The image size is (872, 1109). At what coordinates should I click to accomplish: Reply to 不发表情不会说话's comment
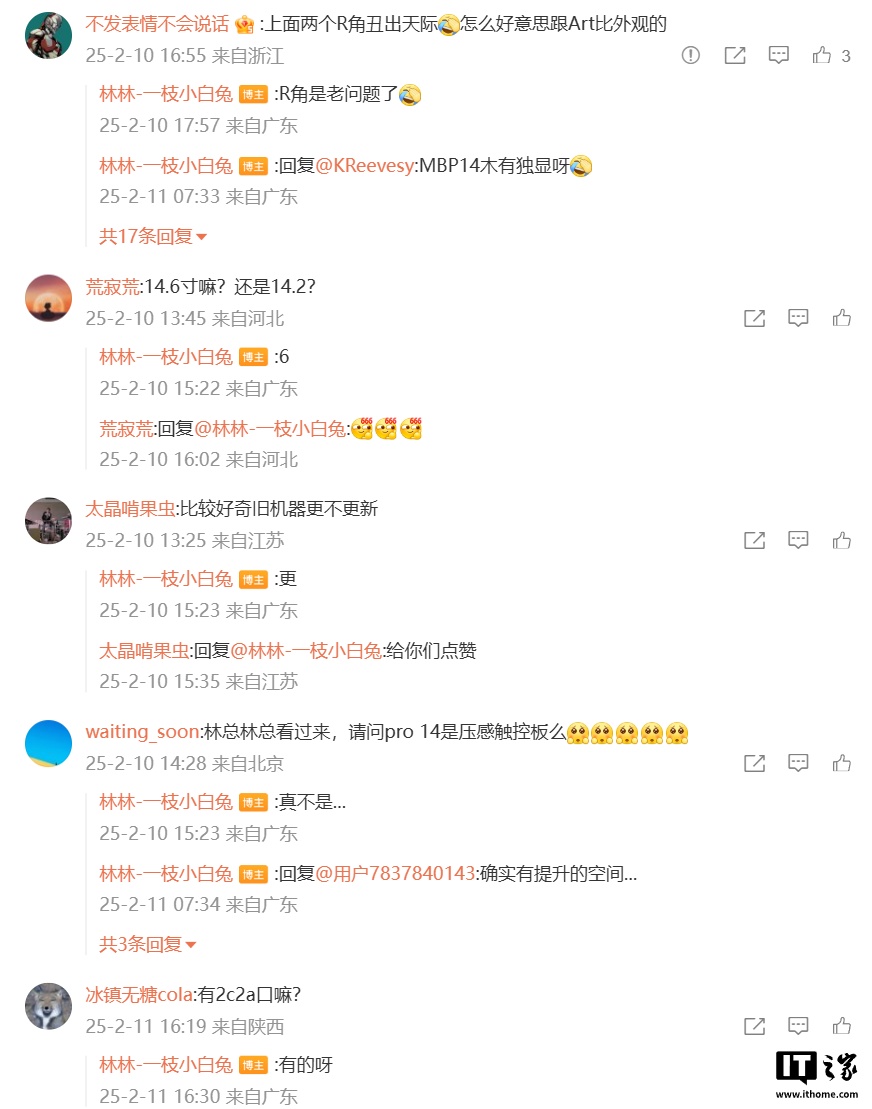click(779, 56)
